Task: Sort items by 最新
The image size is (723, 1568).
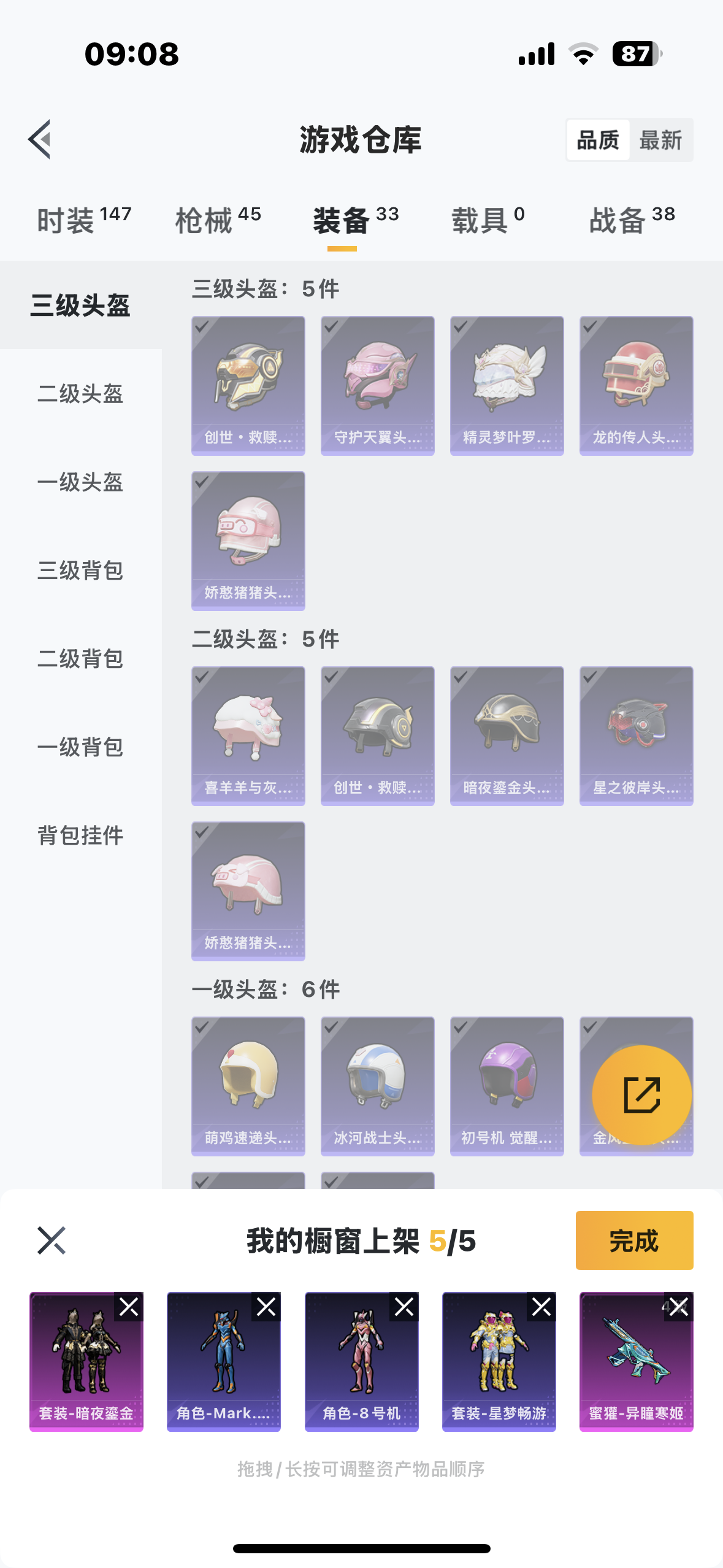Action: 660,140
